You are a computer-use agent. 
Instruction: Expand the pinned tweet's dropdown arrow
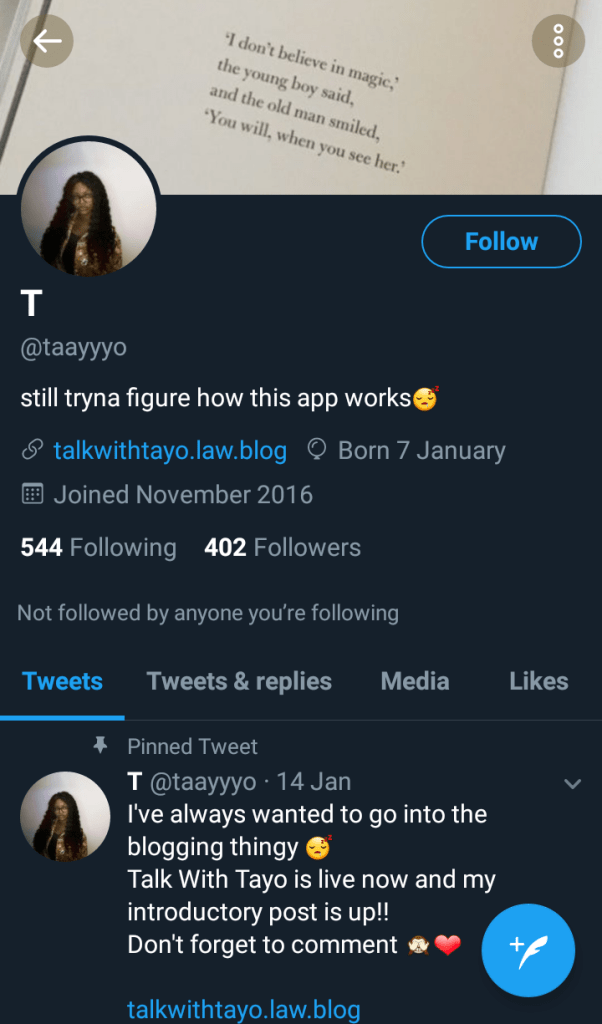click(x=573, y=784)
